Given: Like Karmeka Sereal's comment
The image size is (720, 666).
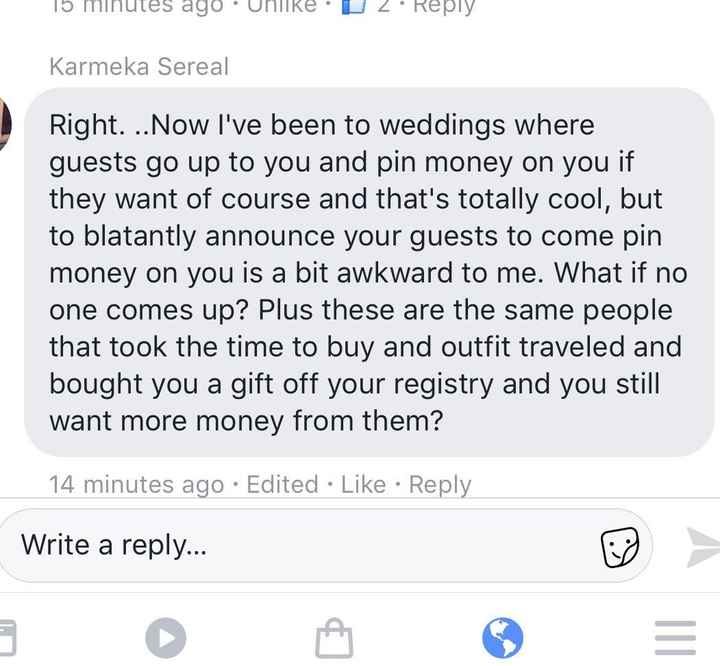Looking at the screenshot, I should click(x=362, y=485).
